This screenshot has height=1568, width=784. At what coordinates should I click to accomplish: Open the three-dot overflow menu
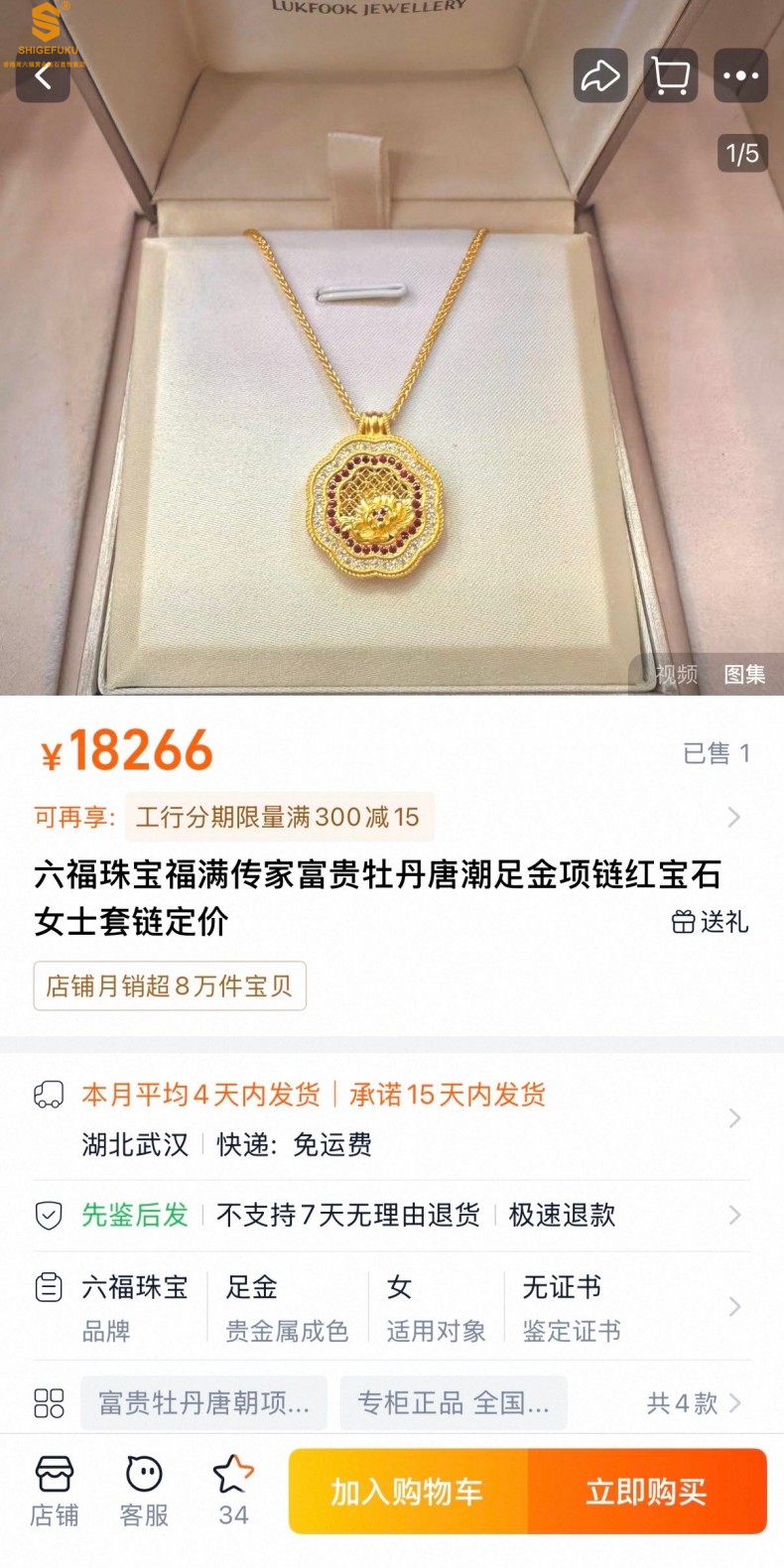[740, 75]
